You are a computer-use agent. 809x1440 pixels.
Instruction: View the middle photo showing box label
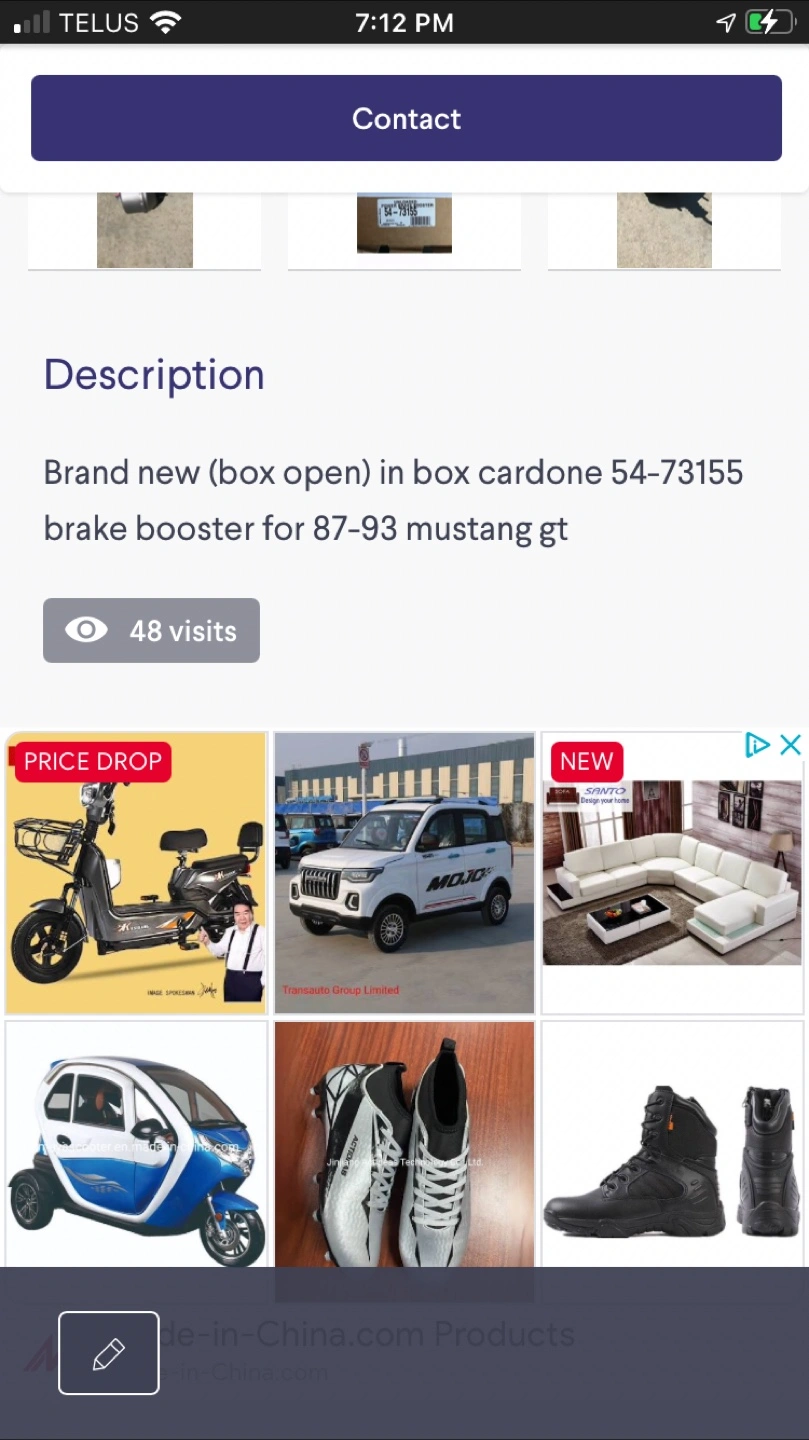(404, 224)
